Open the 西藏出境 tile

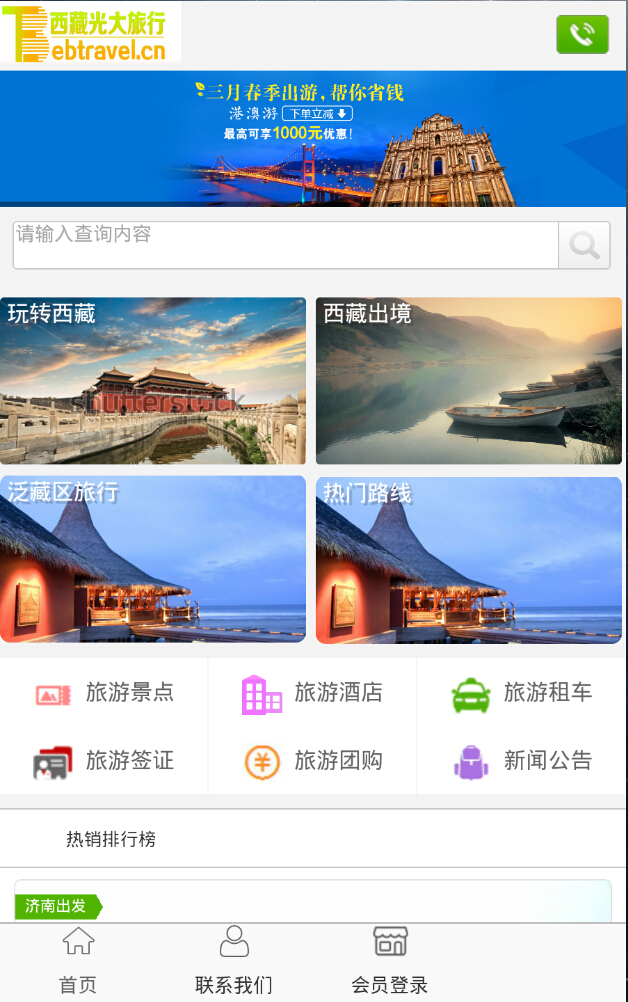coord(469,381)
